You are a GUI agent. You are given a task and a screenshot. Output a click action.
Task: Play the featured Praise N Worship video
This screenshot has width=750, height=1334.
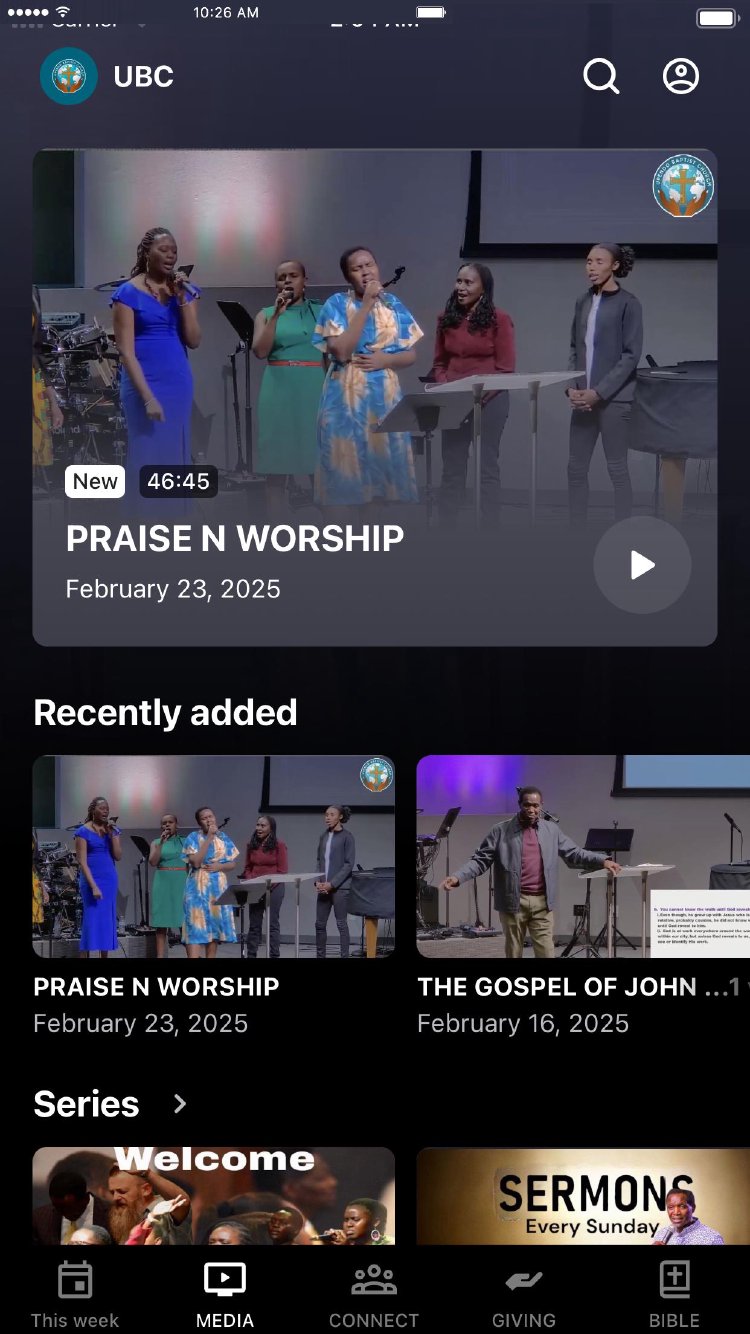point(642,565)
